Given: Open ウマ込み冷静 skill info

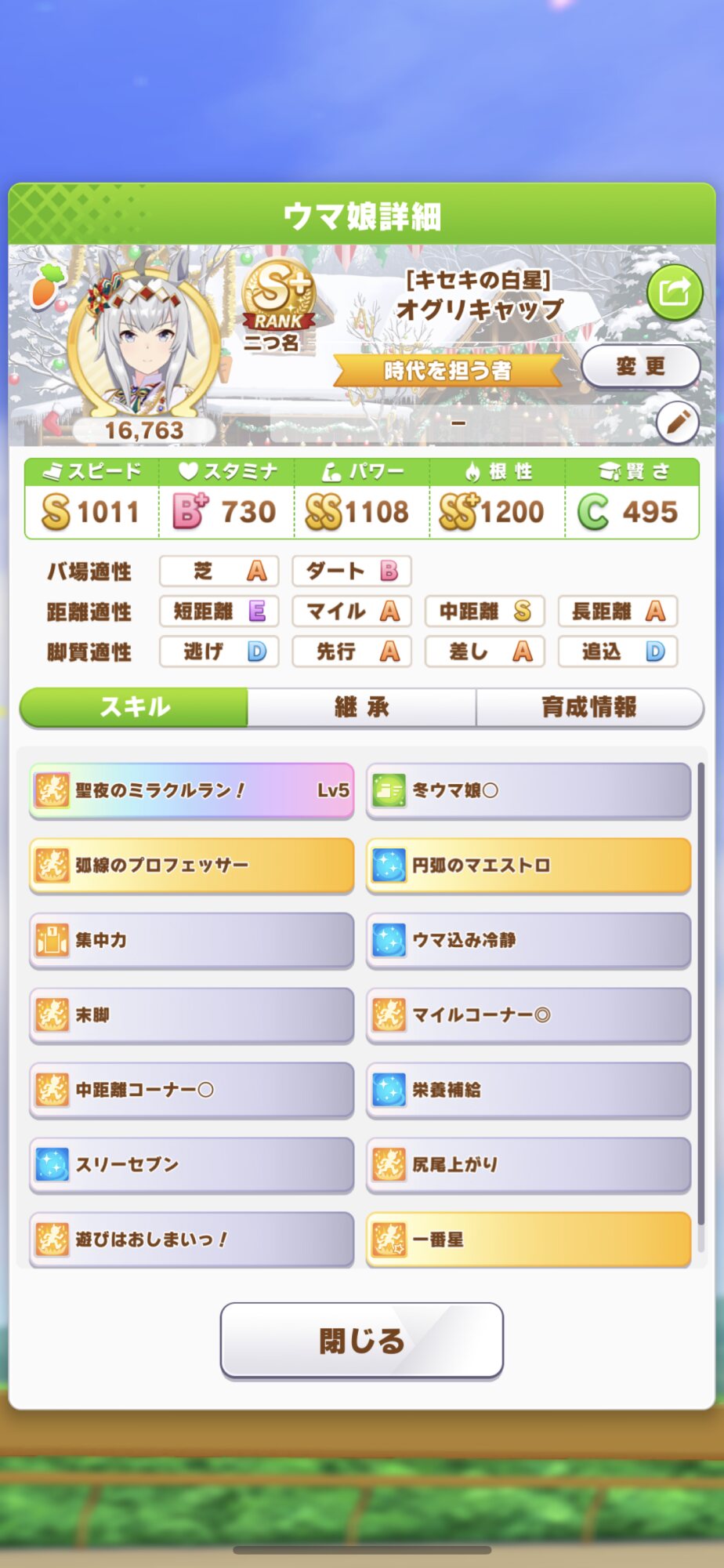Looking at the screenshot, I should coord(528,940).
